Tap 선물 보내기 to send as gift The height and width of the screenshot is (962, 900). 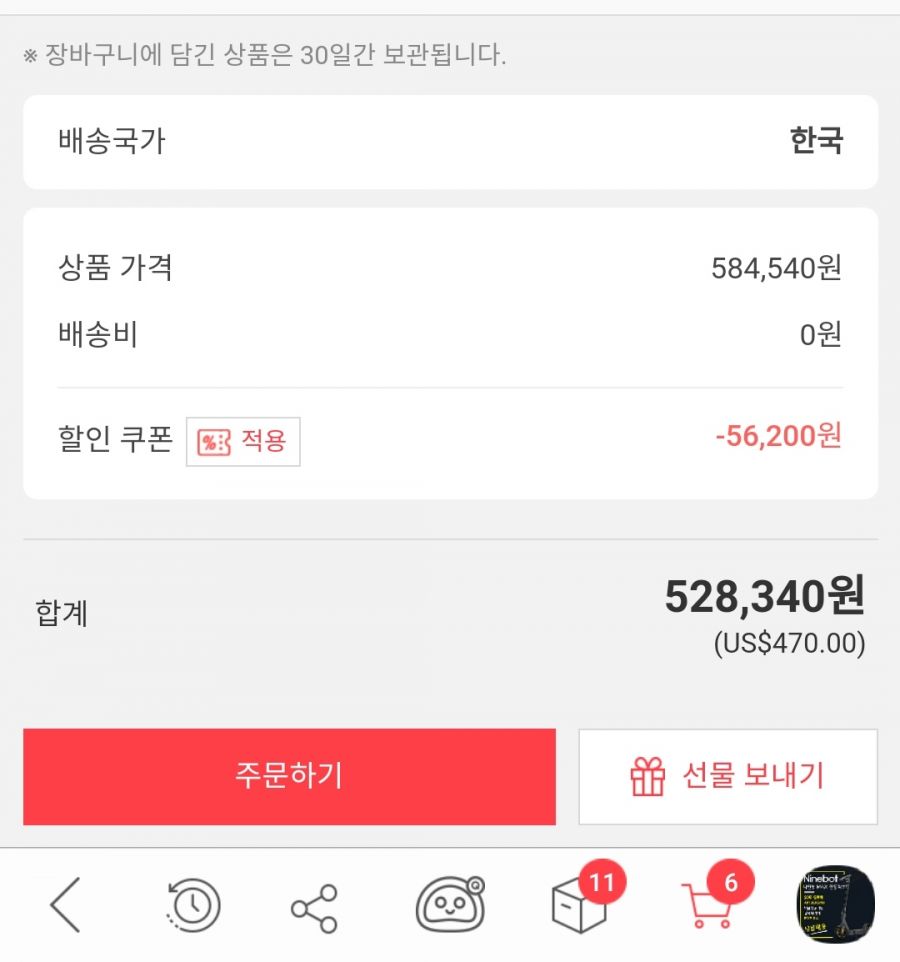pos(727,776)
